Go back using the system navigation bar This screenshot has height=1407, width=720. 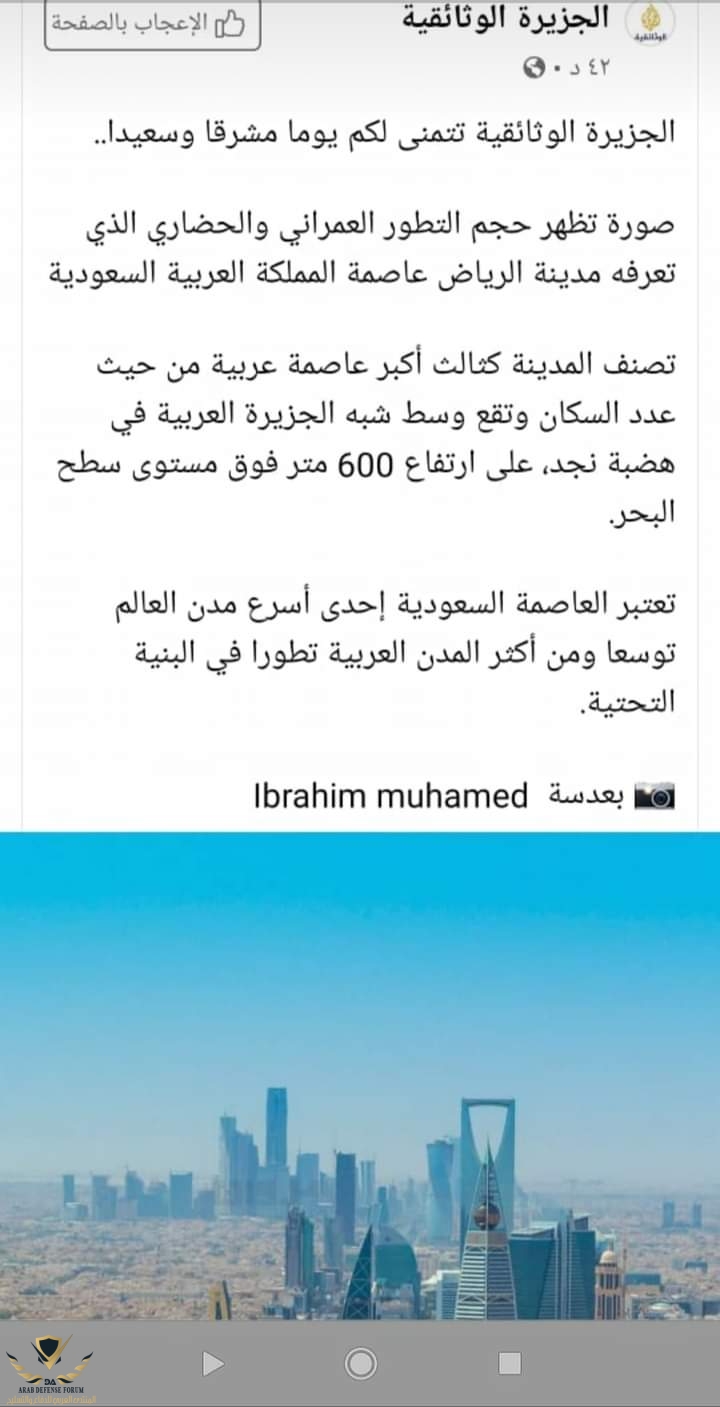[212, 1363]
